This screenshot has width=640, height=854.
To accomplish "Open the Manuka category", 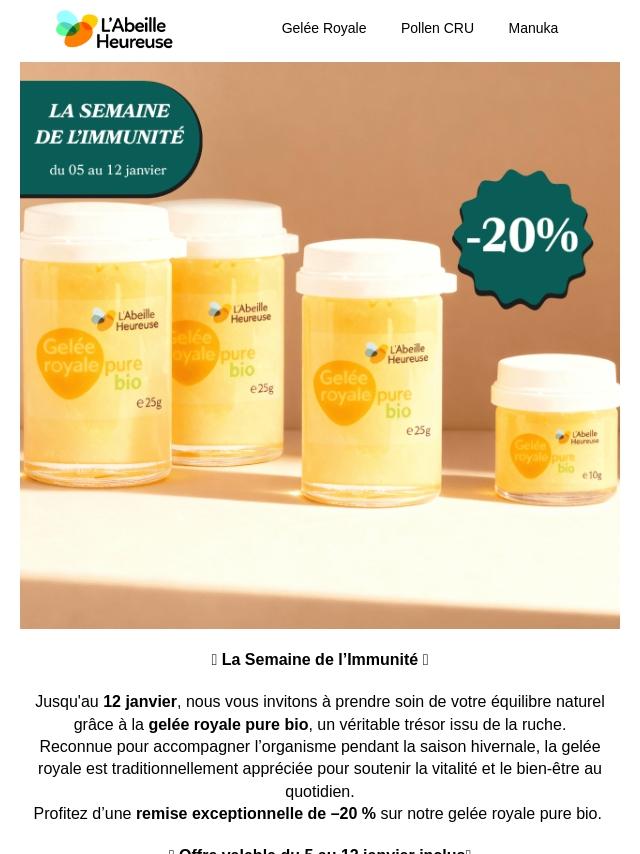I will [x=533, y=28].
